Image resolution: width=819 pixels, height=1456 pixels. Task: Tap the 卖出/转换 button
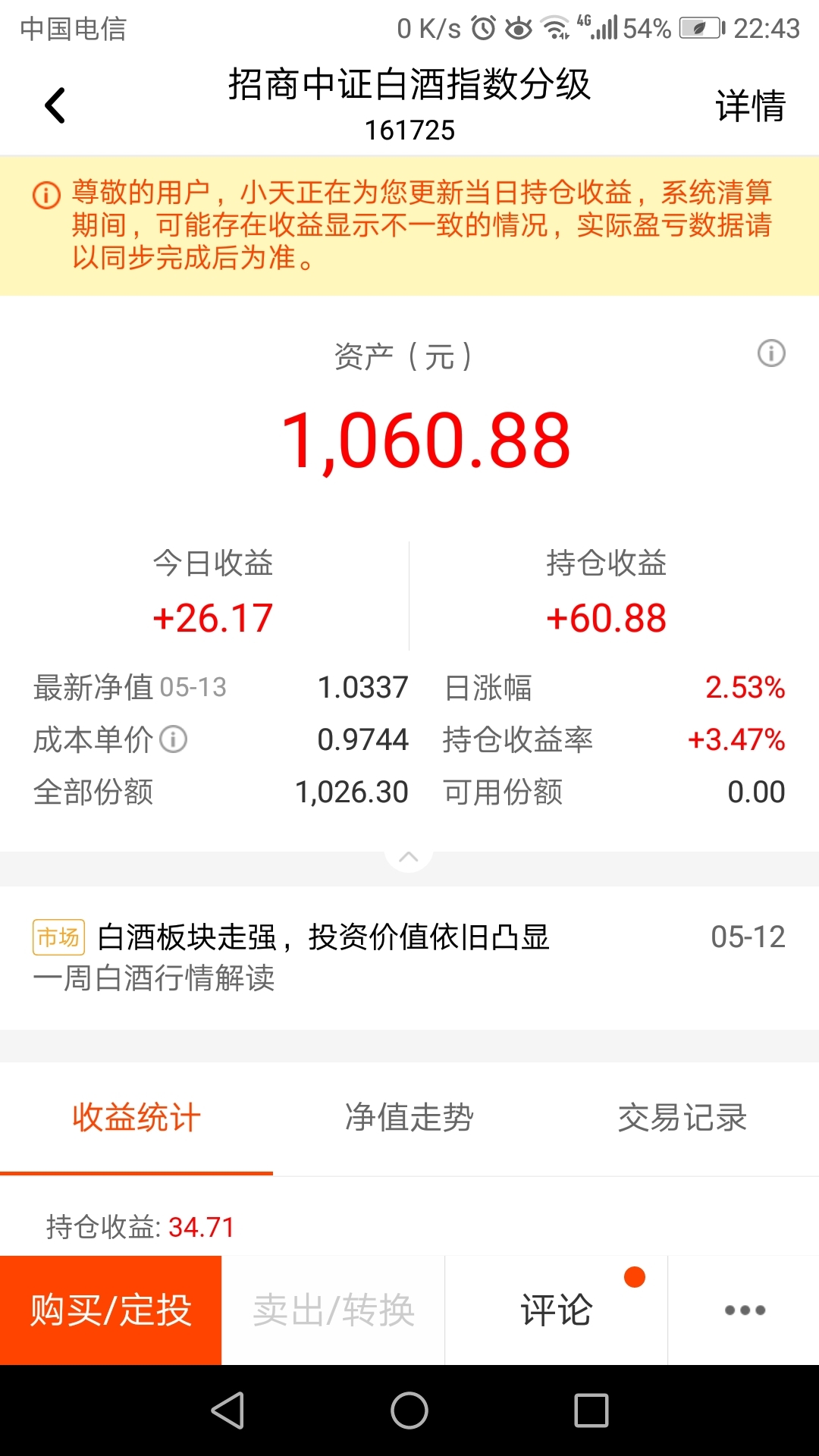pos(334,1310)
